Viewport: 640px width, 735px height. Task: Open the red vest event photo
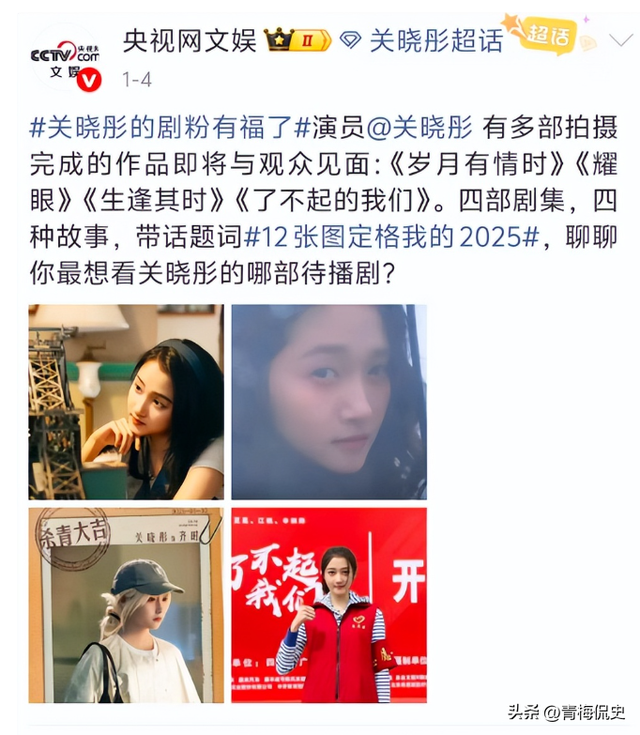pyautogui.click(x=329, y=604)
